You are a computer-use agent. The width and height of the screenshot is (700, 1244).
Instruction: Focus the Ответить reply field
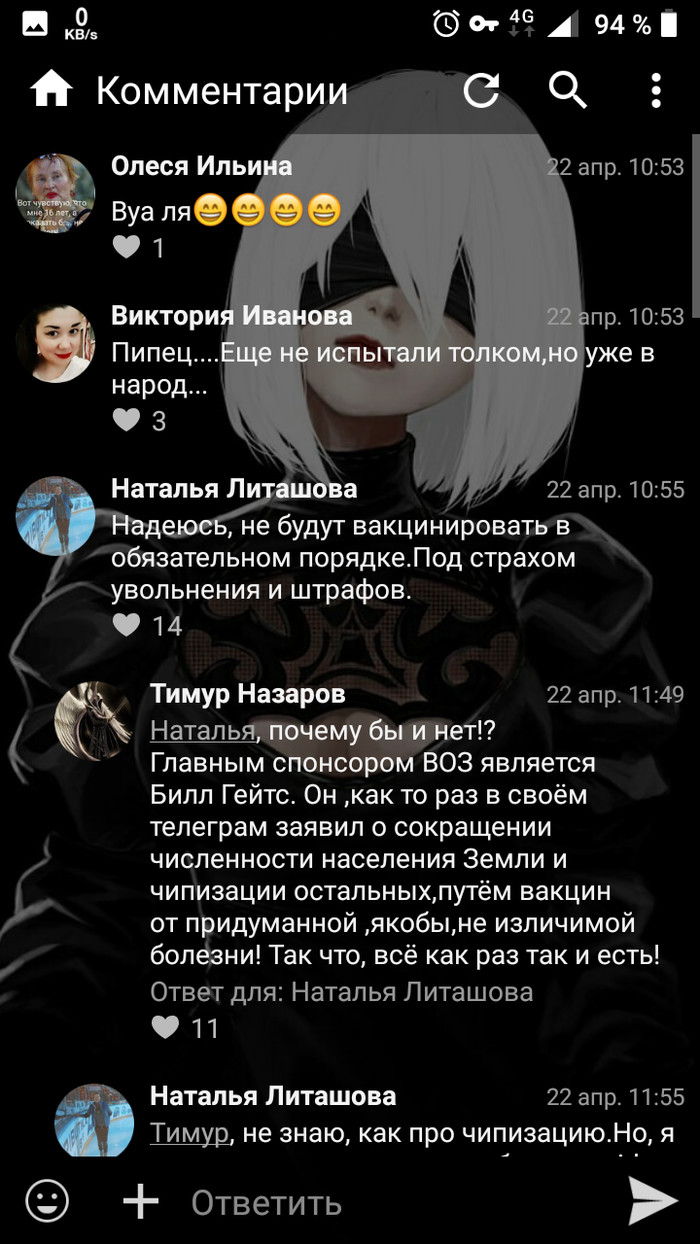380,1203
